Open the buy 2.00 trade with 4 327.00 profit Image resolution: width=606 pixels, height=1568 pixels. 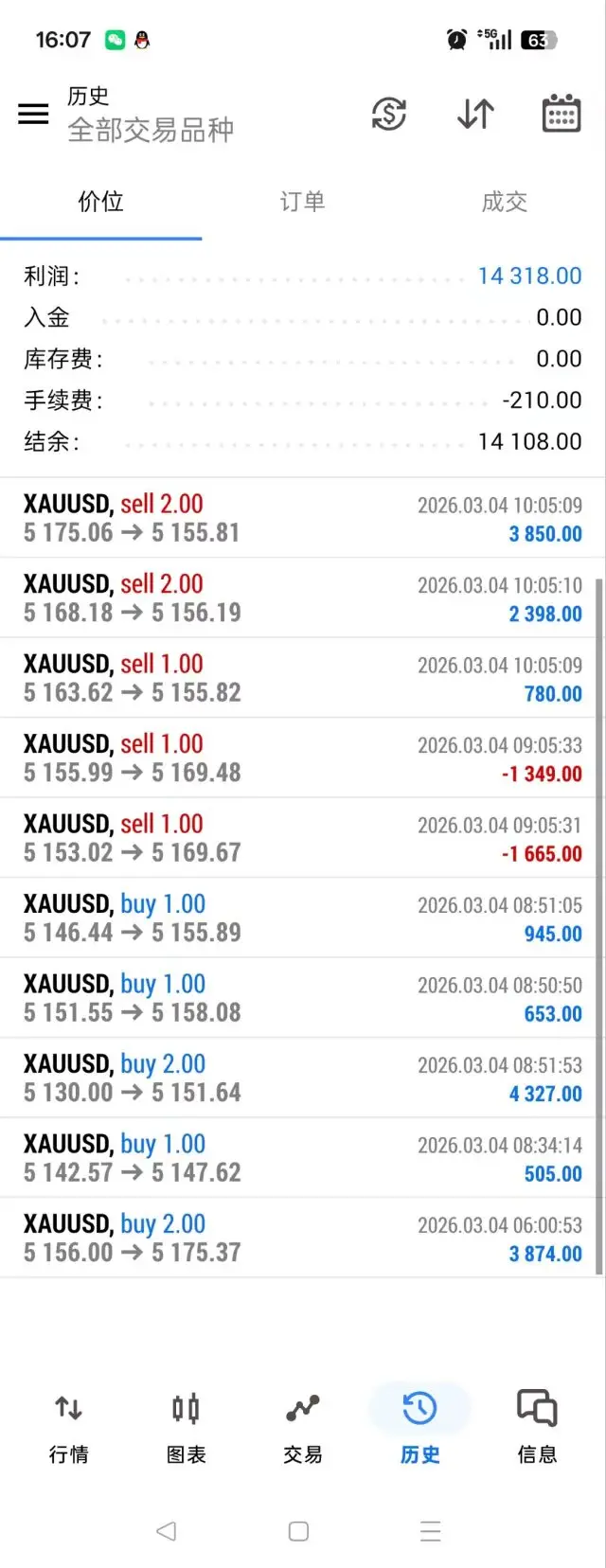coord(303,1078)
